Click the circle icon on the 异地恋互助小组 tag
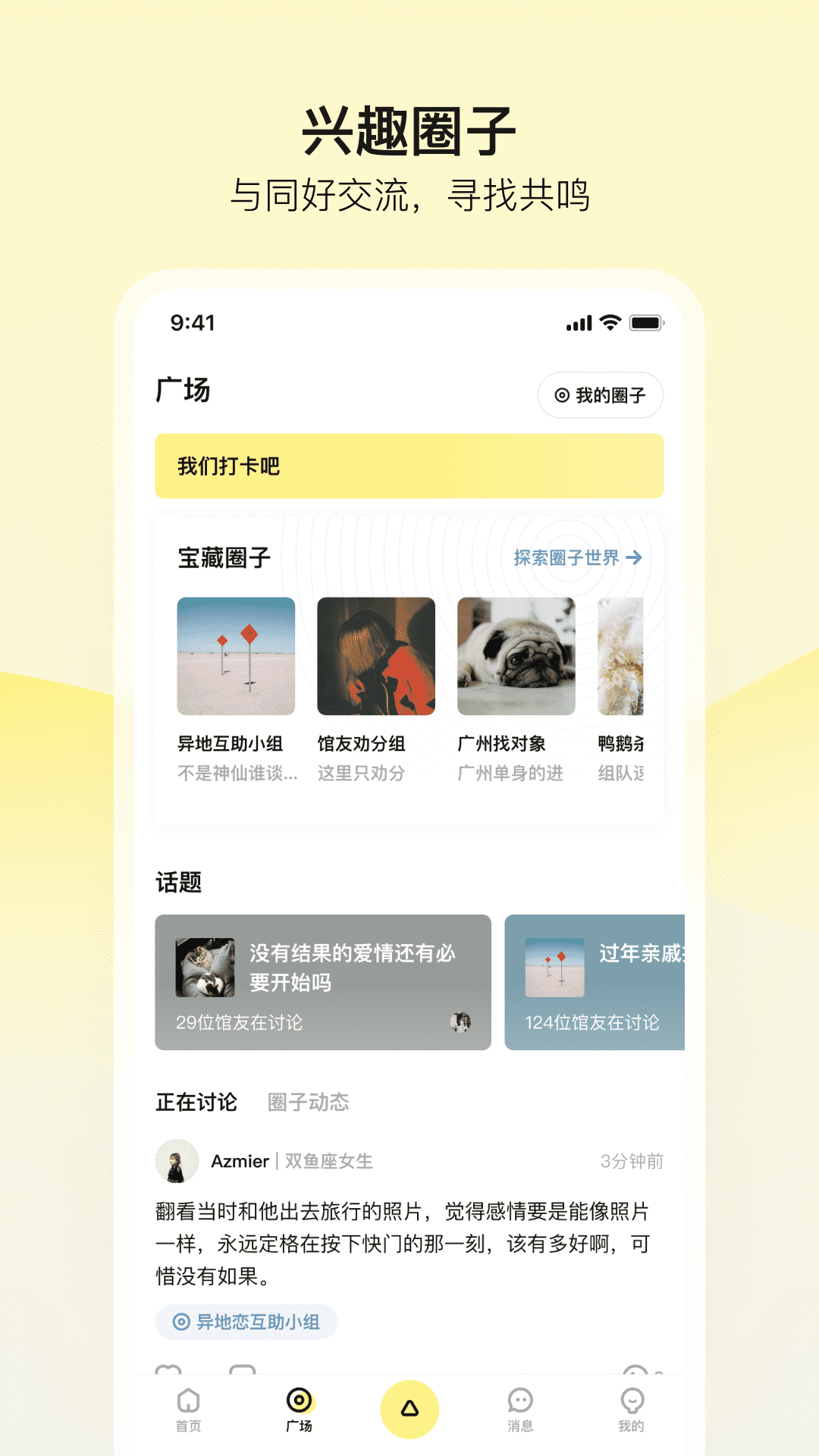 (x=180, y=1321)
